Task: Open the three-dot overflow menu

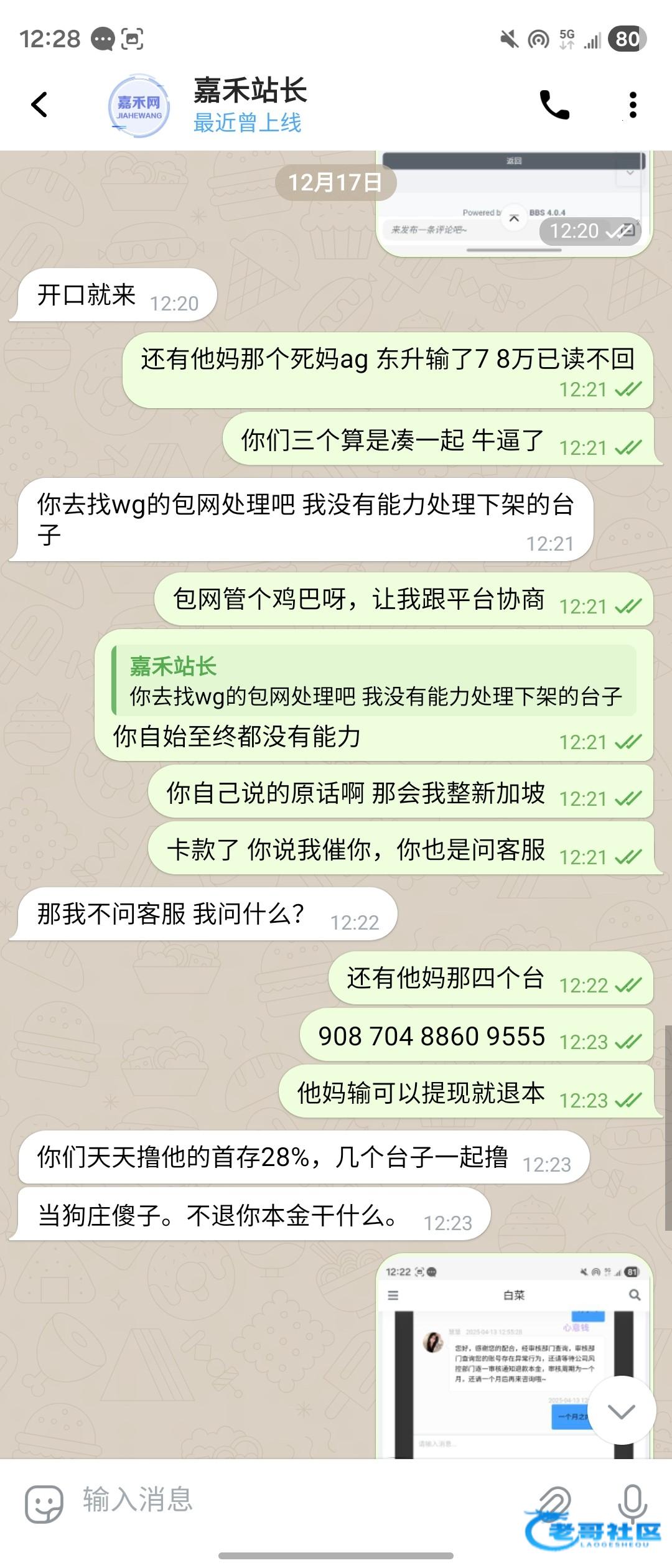Action: (632, 105)
